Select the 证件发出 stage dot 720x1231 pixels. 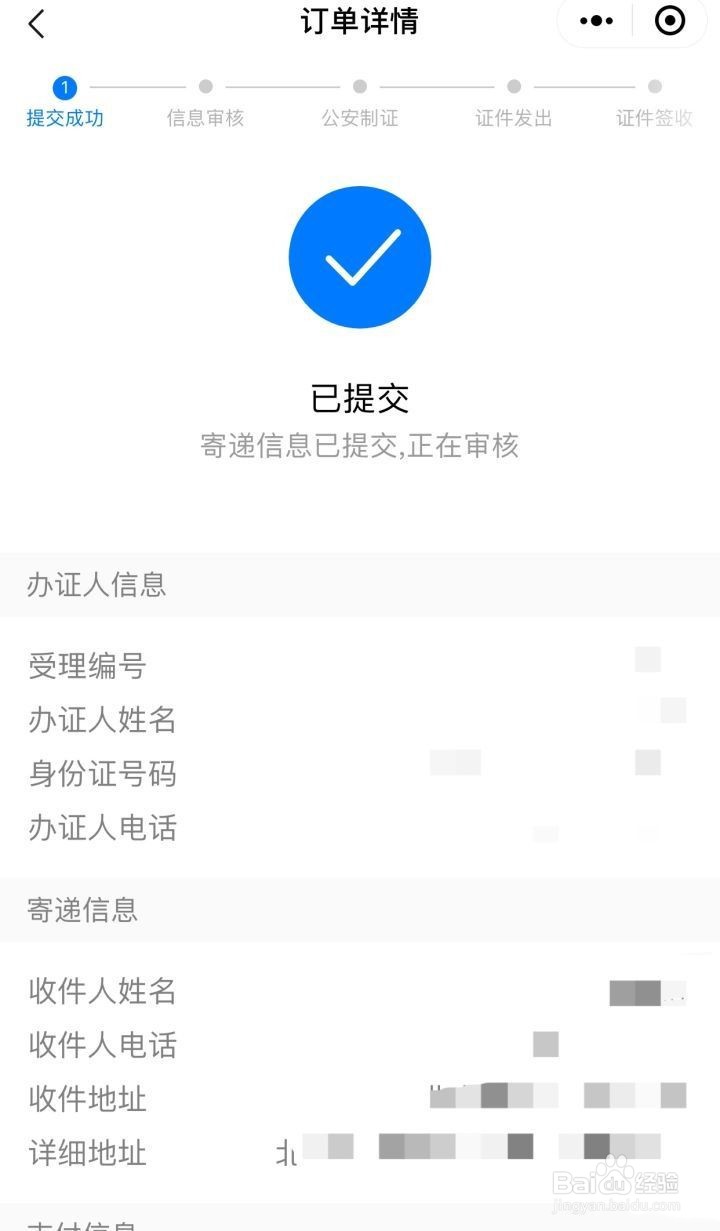click(x=512, y=88)
